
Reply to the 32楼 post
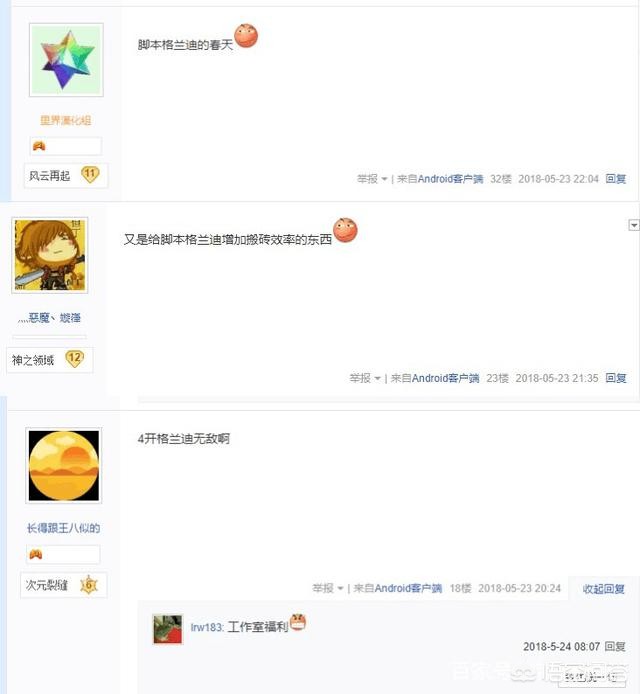coord(616,179)
